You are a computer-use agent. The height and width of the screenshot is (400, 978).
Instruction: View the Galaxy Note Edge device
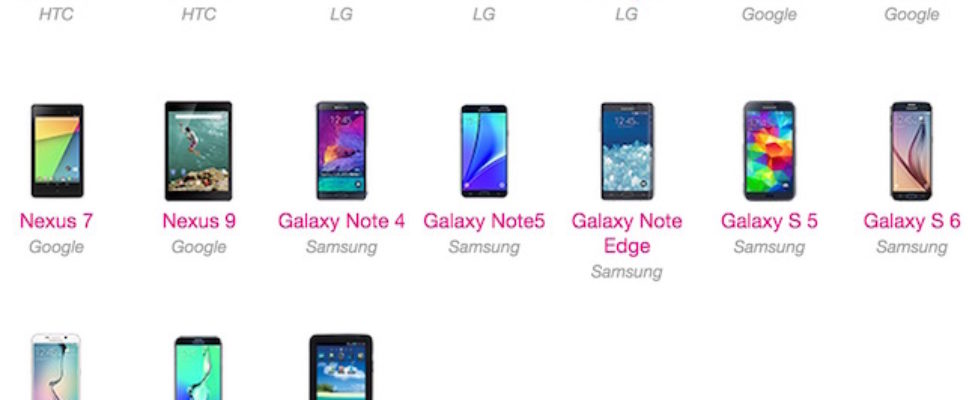coord(627,233)
